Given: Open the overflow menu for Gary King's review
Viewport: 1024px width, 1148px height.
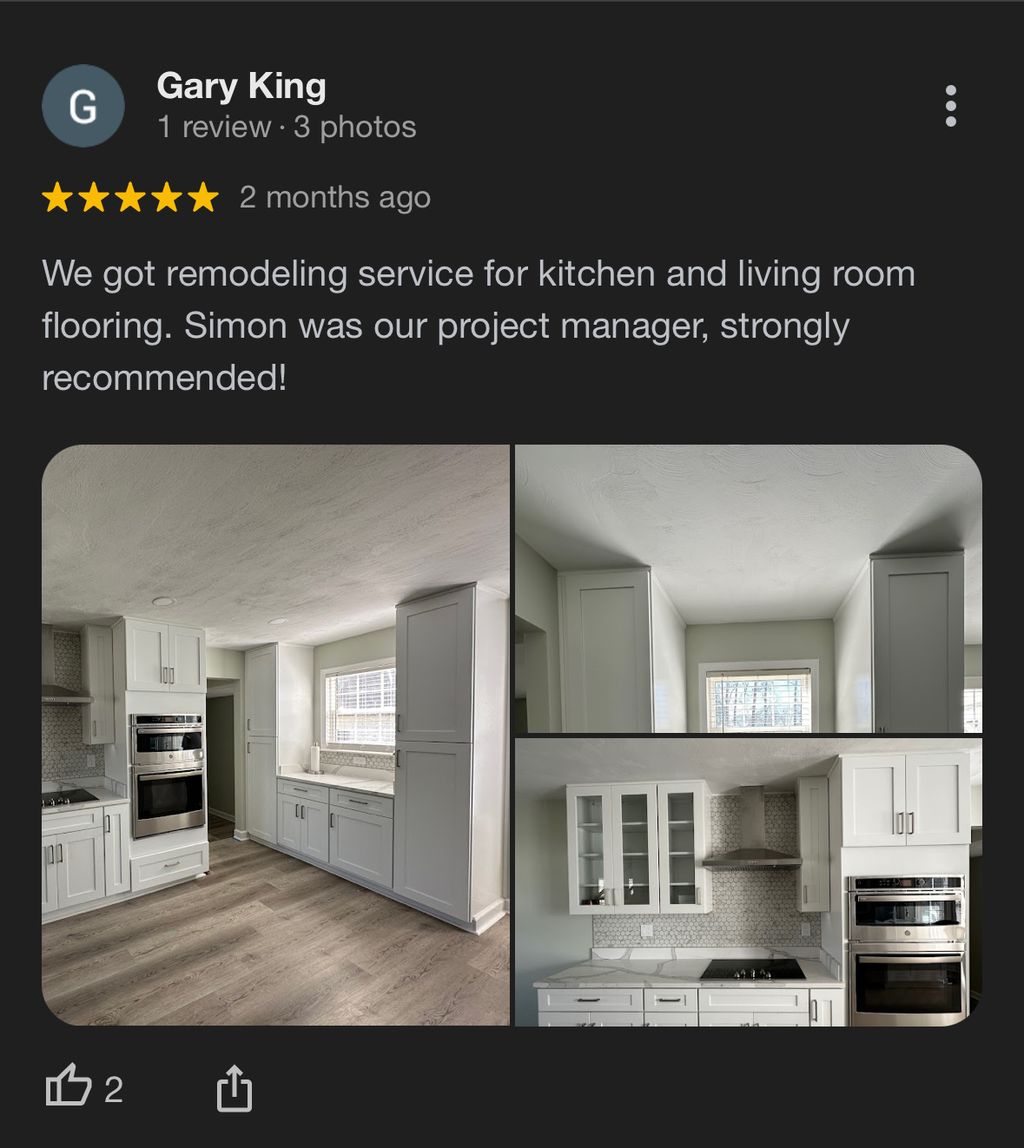Looking at the screenshot, I should tap(950, 106).
